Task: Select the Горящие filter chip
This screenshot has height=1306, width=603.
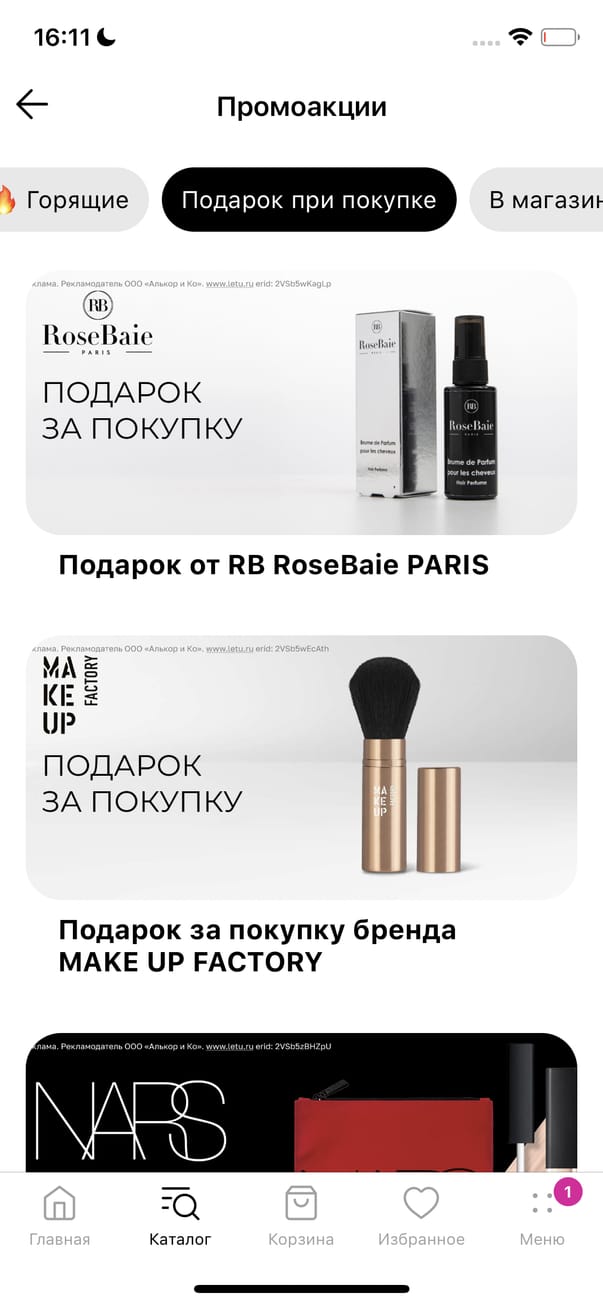Action: click(x=72, y=200)
